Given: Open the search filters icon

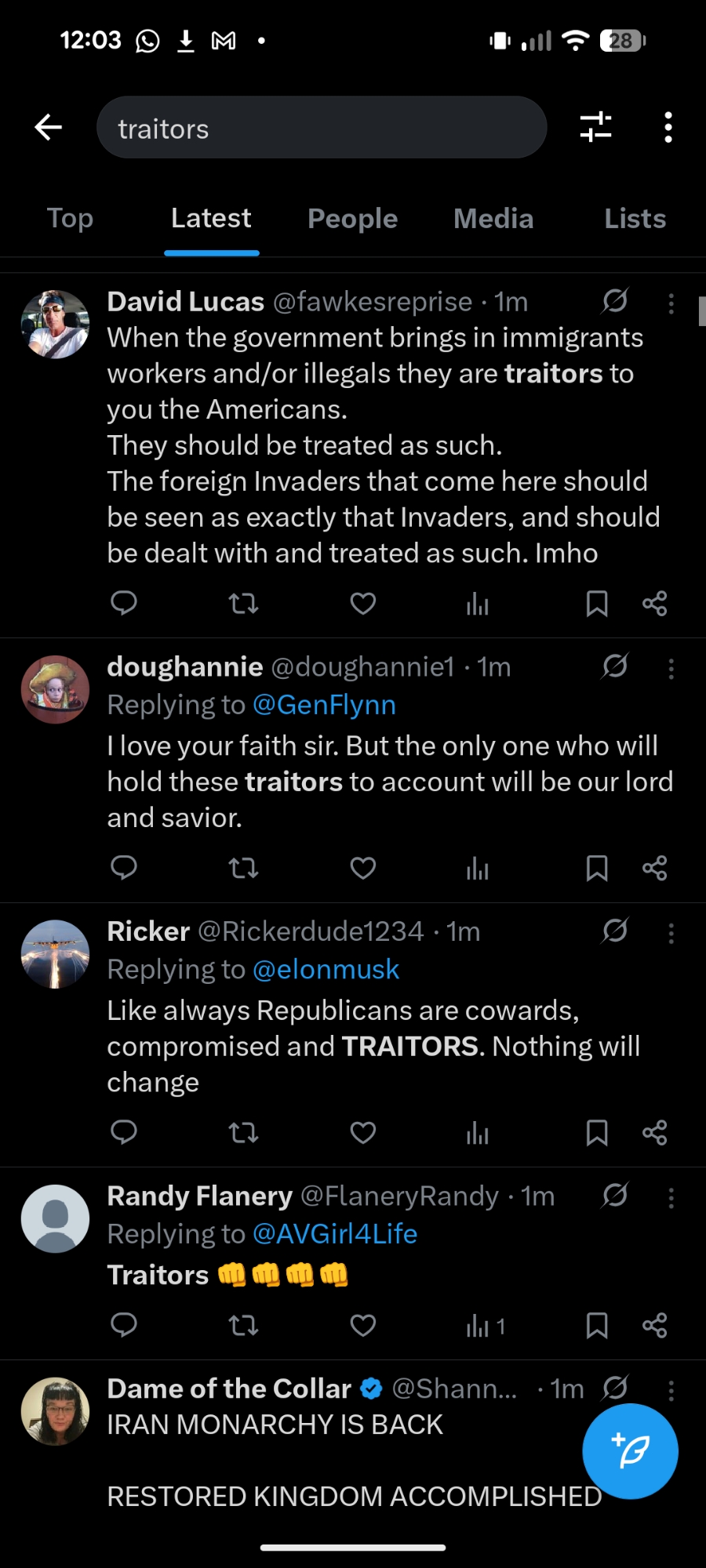Looking at the screenshot, I should click(595, 127).
